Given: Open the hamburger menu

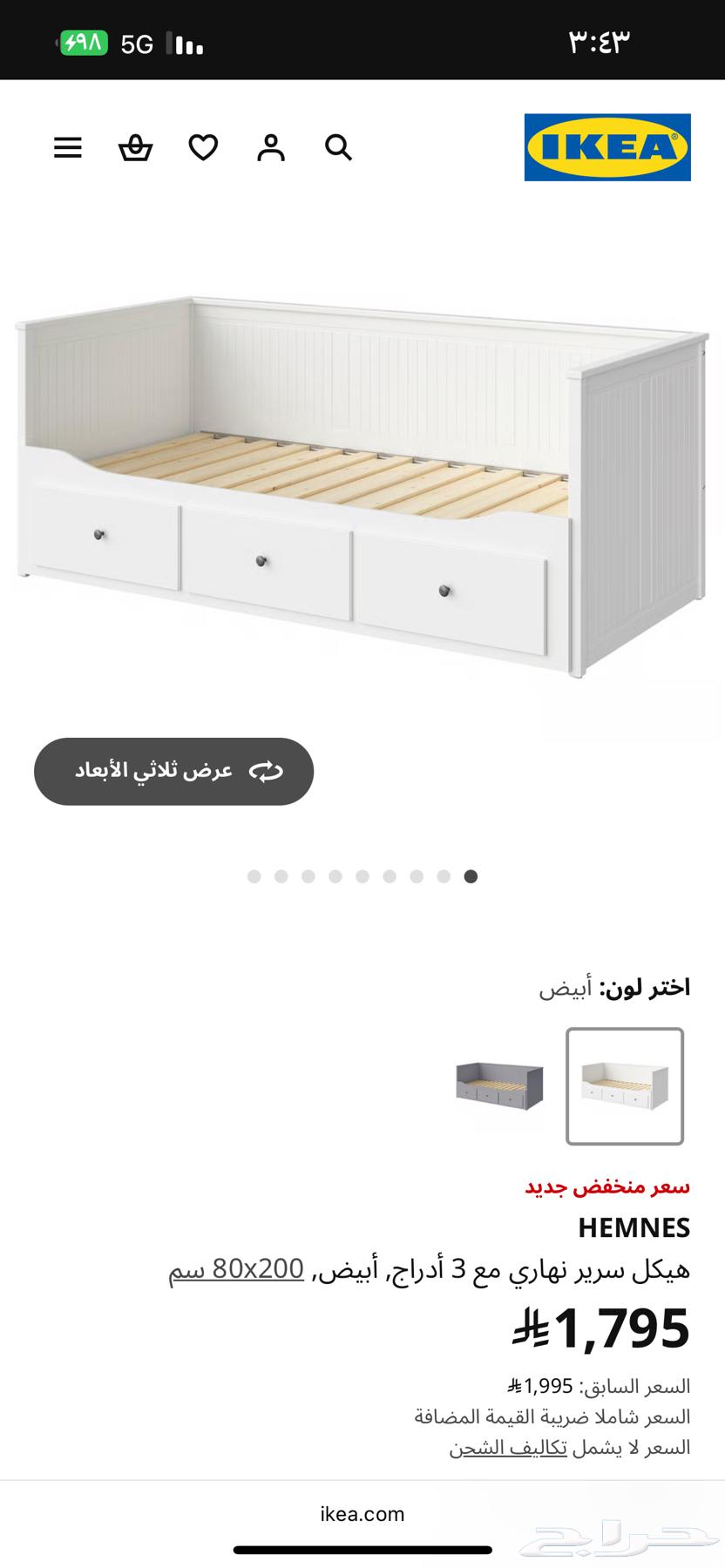Looking at the screenshot, I should (x=68, y=148).
